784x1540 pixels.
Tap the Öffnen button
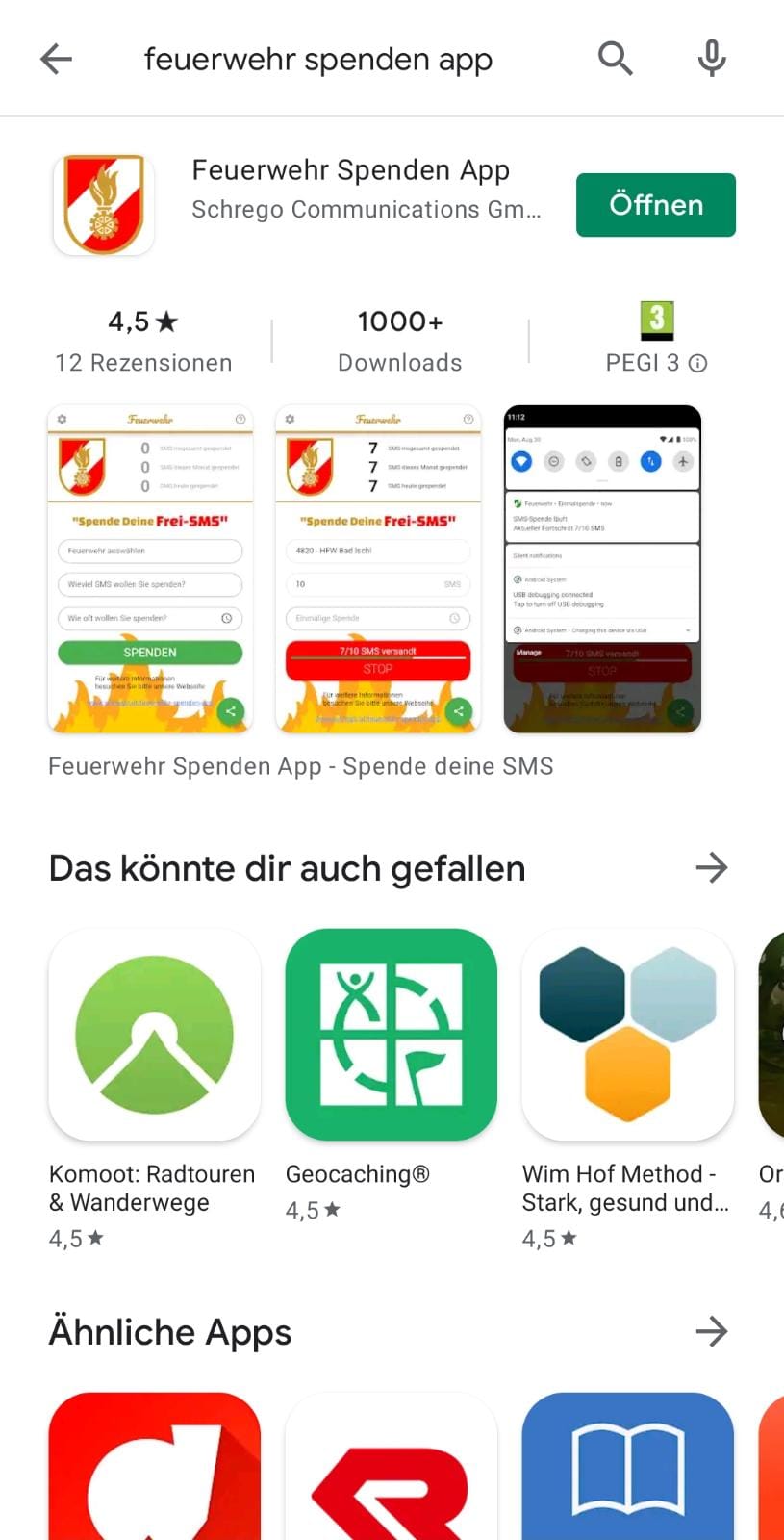656,205
